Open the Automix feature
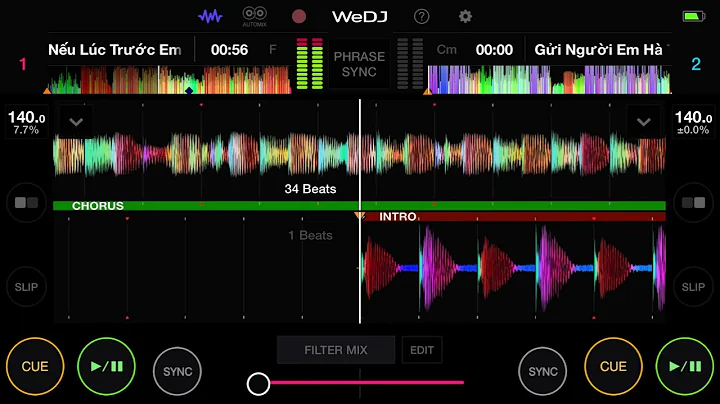 (254, 16)
